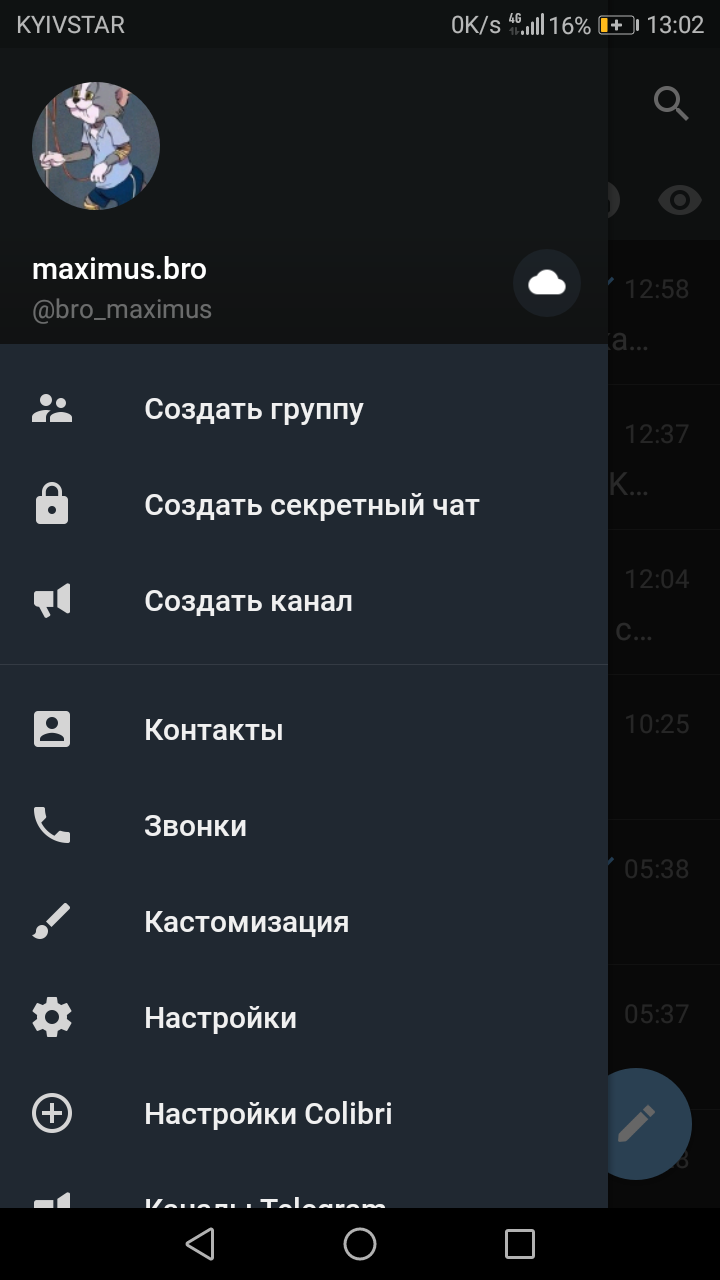Open Настройки Colibri
The height and width of the screenshot is (1280, 720).
click(304, 1114)
